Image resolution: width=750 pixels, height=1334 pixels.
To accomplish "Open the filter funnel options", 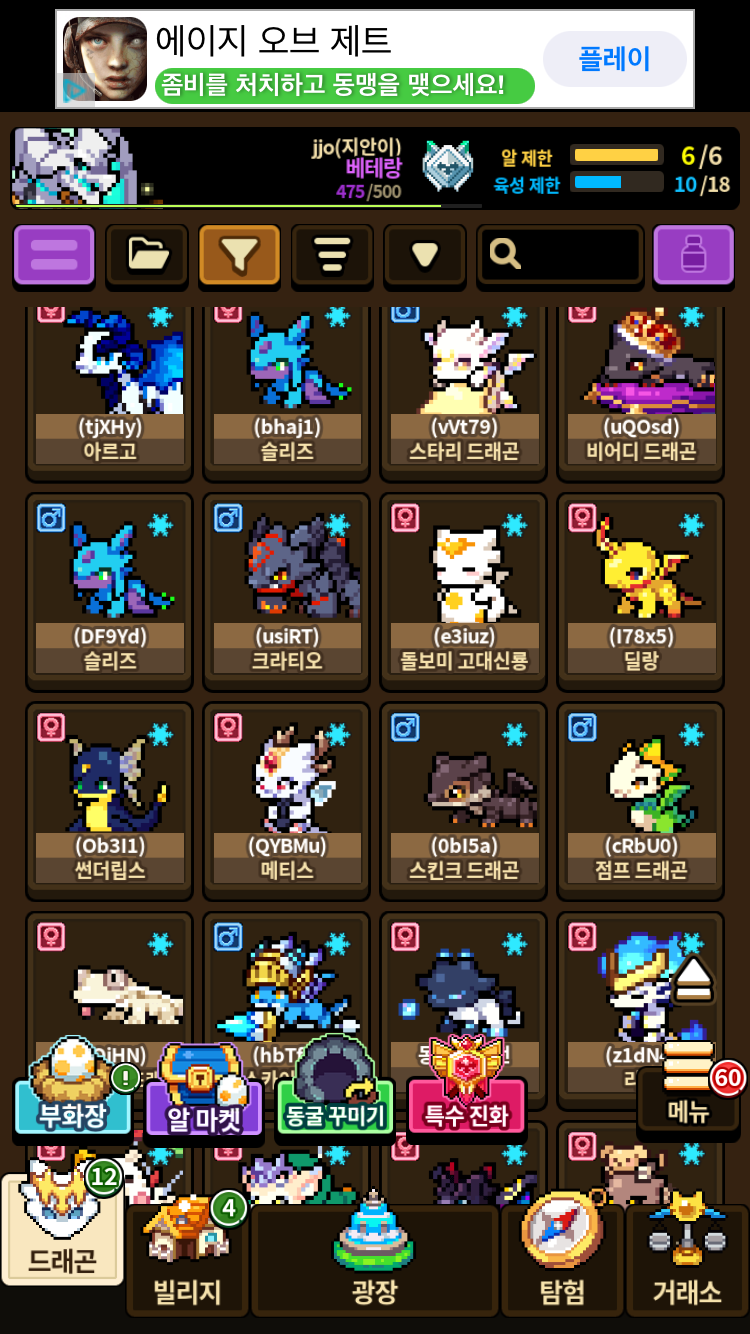I will (x=239, y=255).
